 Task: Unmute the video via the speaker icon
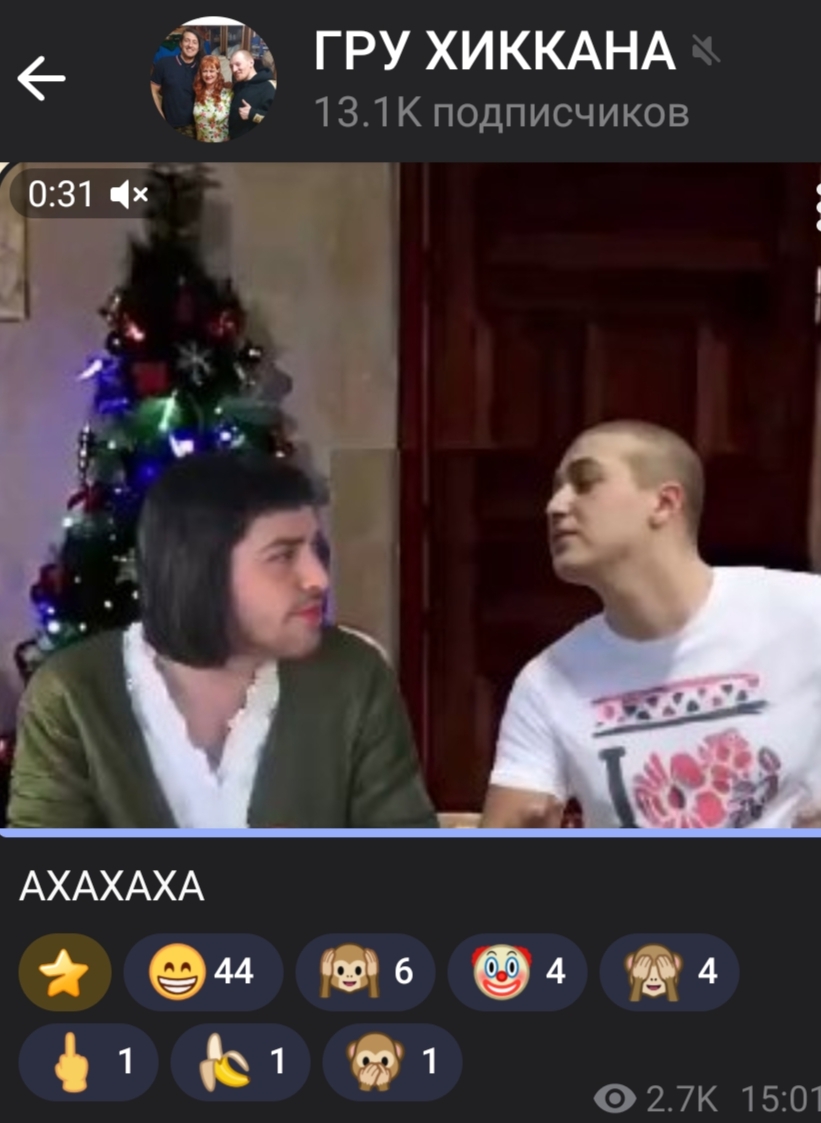tap(129, 194)
